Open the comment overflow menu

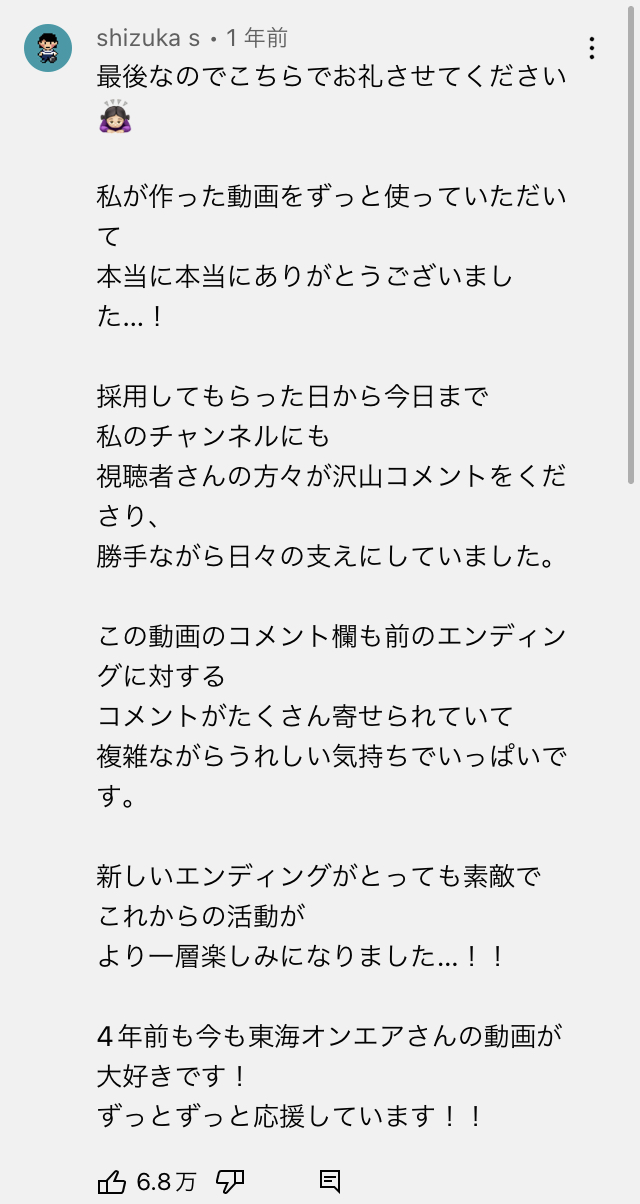(x=592, y=48)
